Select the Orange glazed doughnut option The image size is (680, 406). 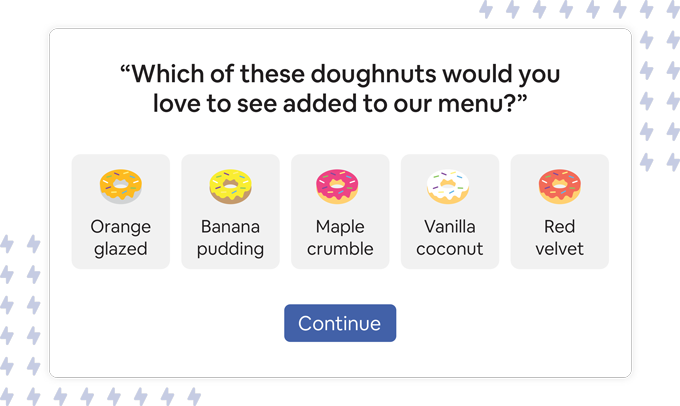point(120,211)
